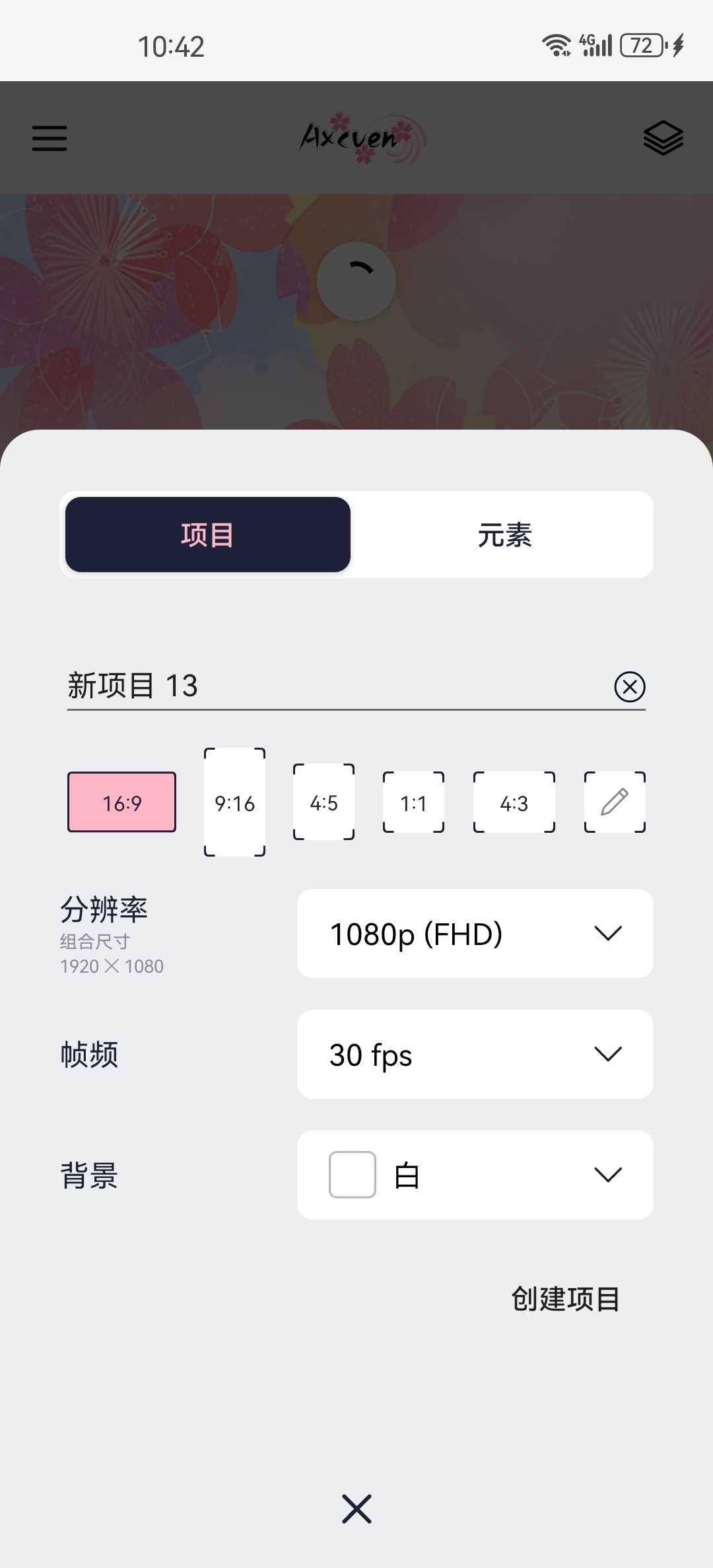Select the 4:3 aspect ratio
Screen dimensions: 713x1568
tap(514, 802)
